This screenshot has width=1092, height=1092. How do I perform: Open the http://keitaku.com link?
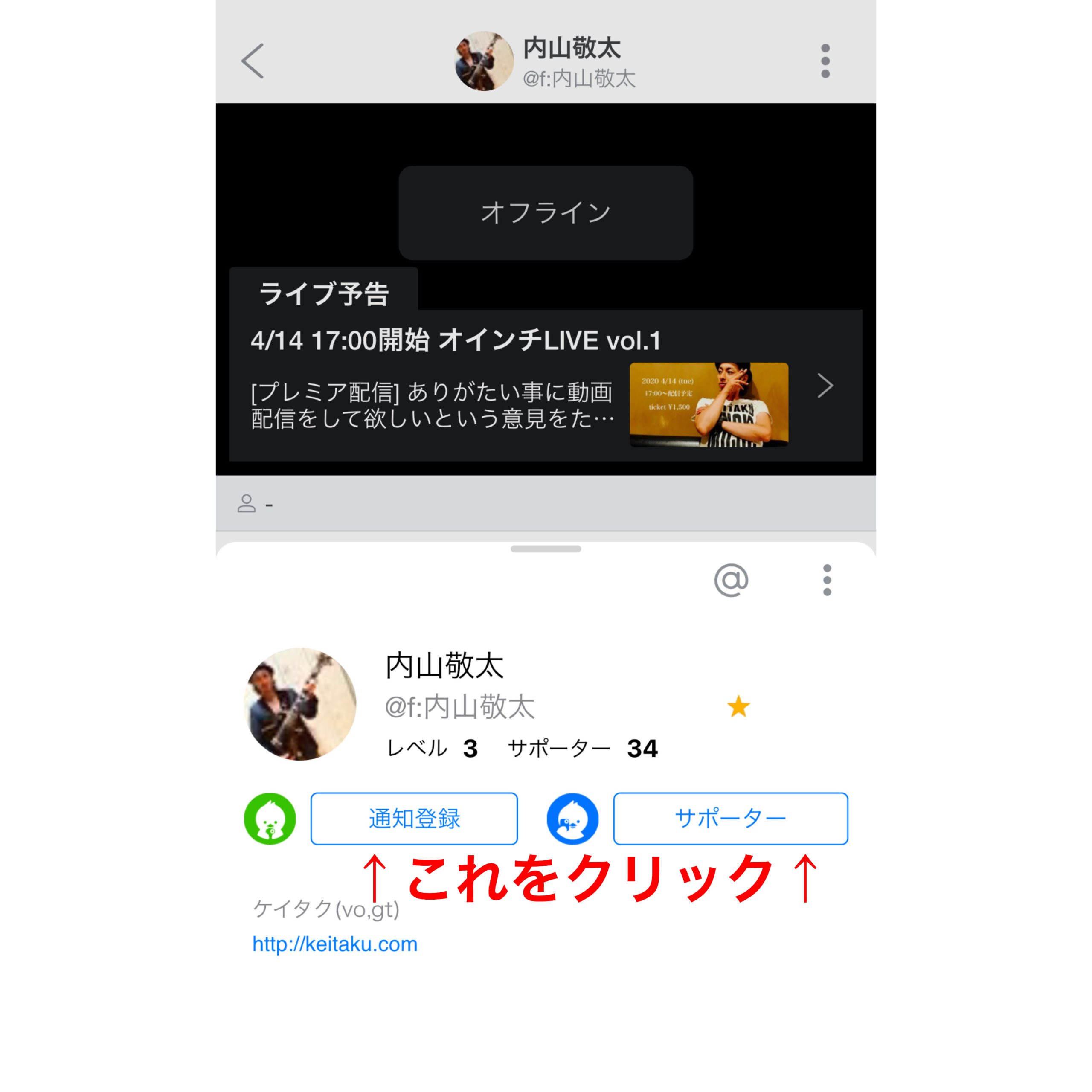click(334, 944)
